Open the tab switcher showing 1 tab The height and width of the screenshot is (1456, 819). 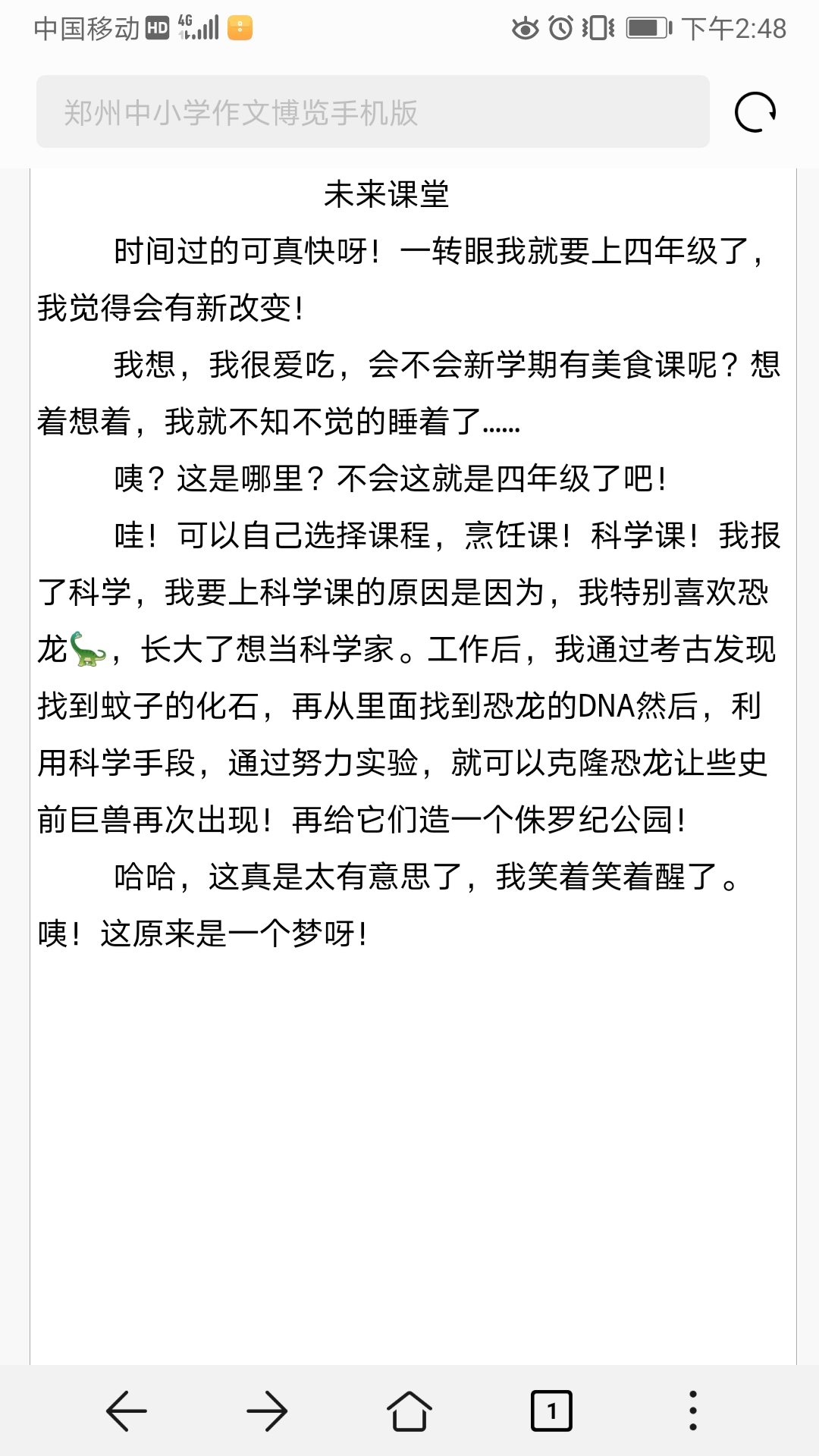[x=551, y=1411]
